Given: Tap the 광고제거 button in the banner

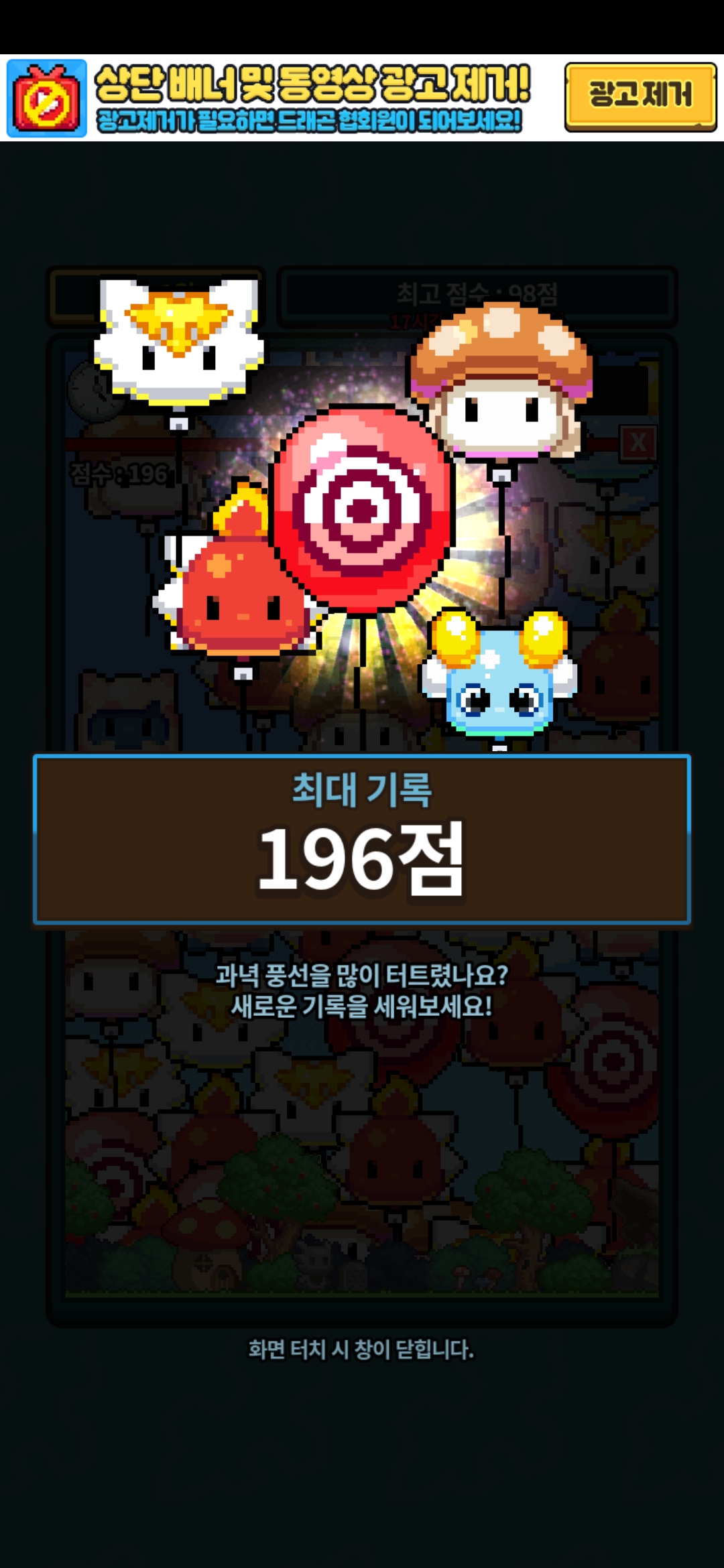Looking at the screenshot, I should click(x=640, y=96).
